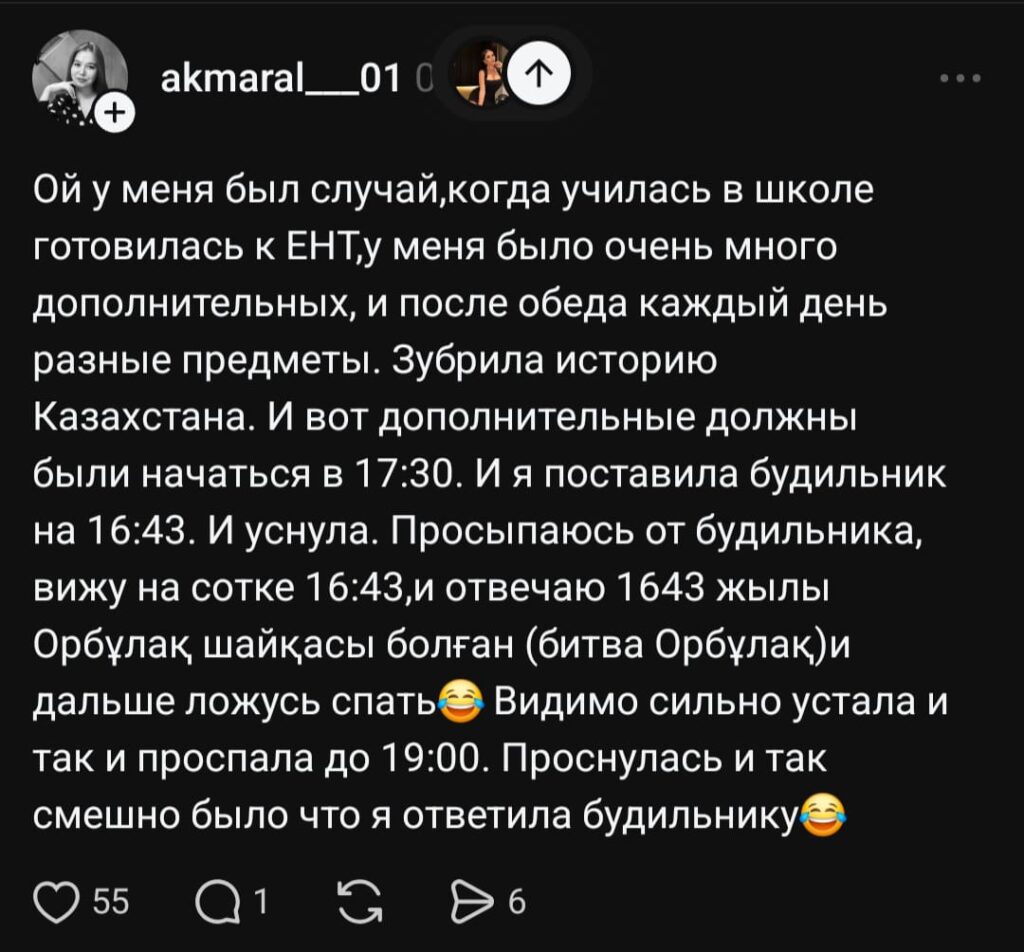The image size is (1024, 952).
Task: Open the three-dot more options menu
Action: pos(962,80)
